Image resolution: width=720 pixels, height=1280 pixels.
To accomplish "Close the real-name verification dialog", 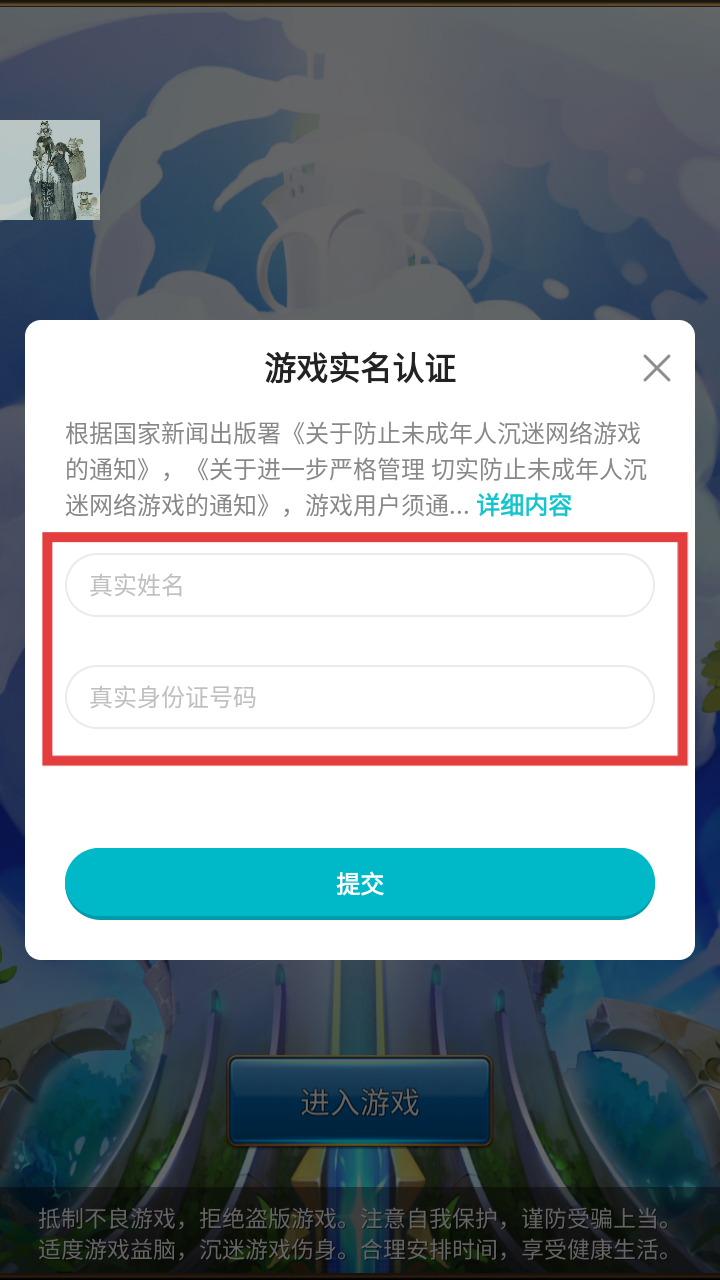I will [657, 368].
